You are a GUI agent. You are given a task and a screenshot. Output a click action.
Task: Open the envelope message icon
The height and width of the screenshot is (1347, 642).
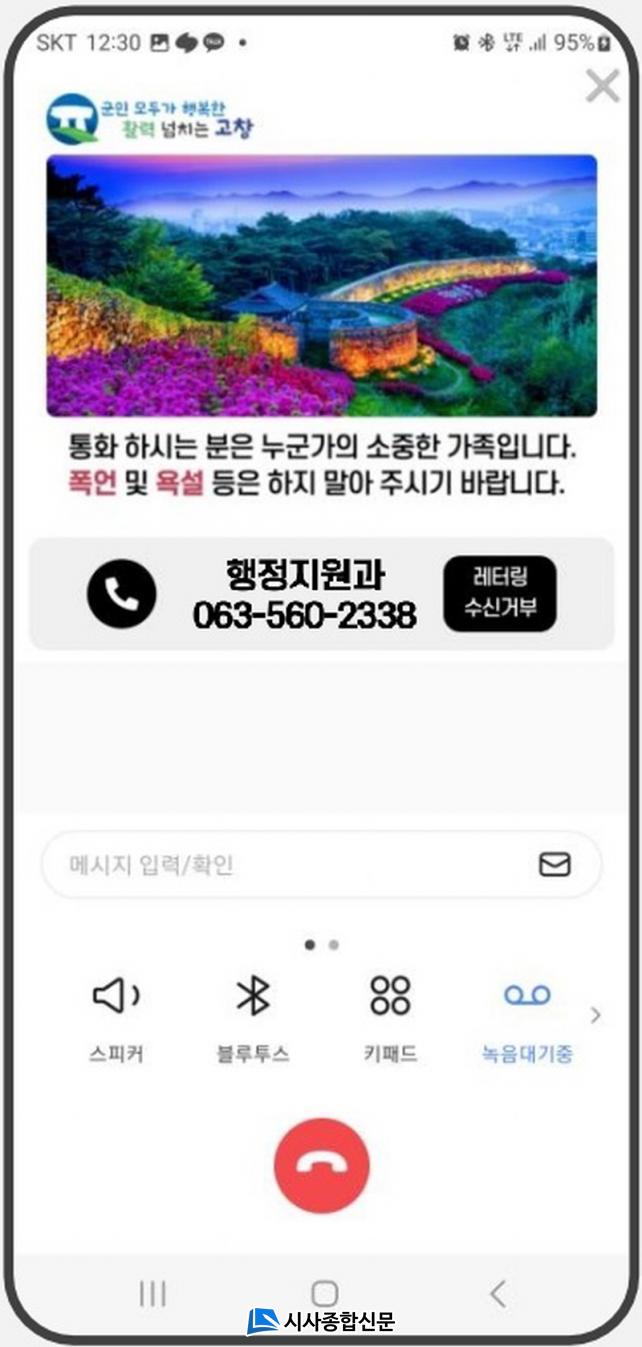pos(555,865)
